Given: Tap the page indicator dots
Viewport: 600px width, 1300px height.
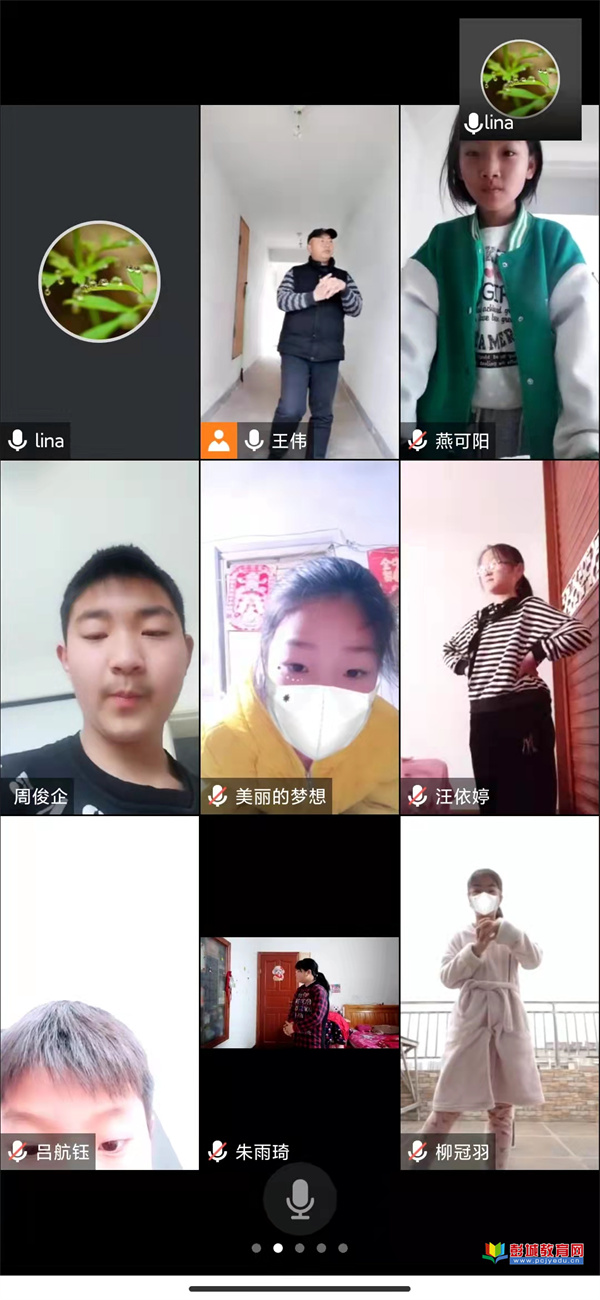Looking at the screenshot, I should [x=300, y=1248].
